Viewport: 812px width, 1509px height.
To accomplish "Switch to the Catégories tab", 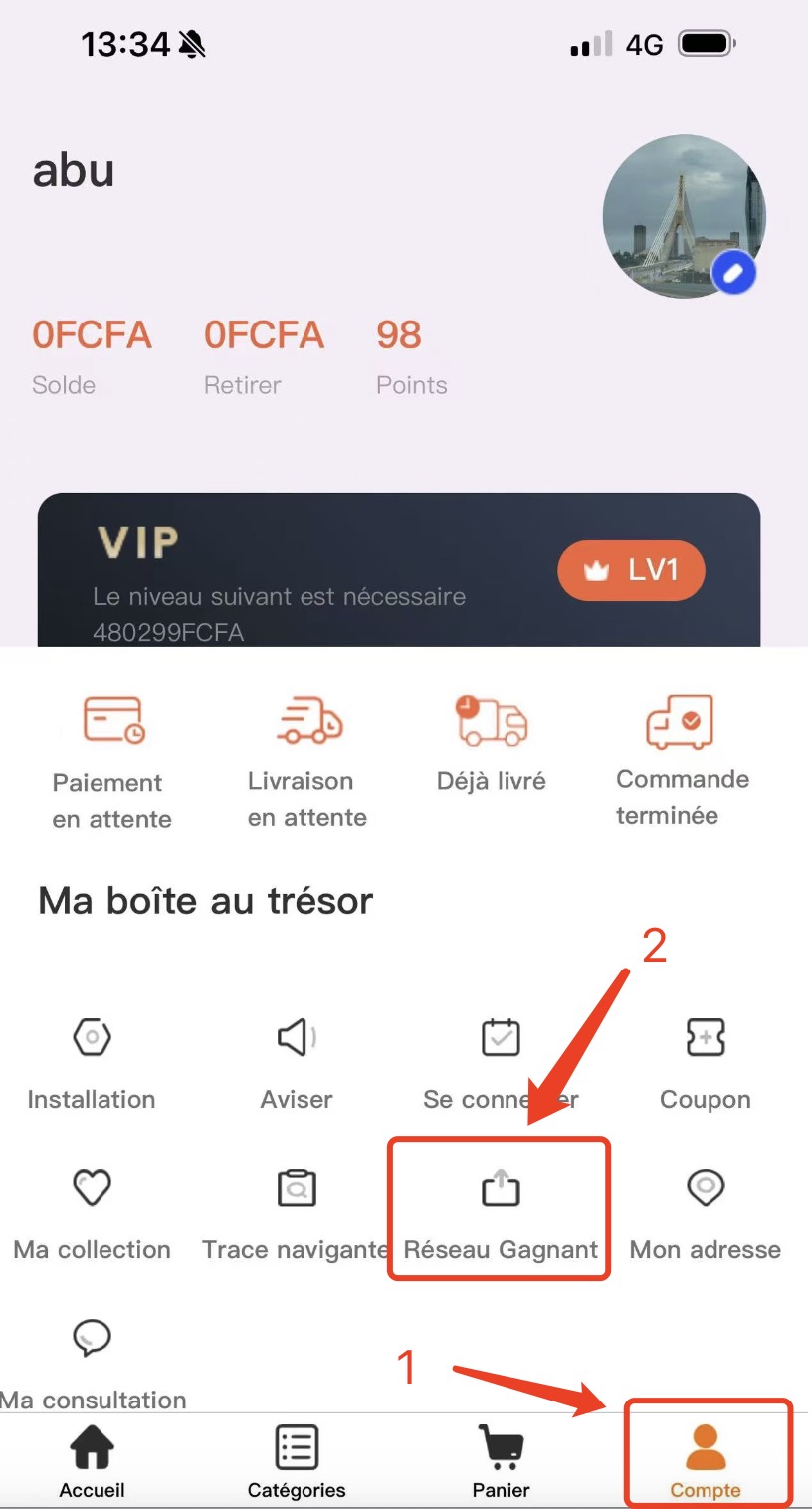I will click(297, 1461).
